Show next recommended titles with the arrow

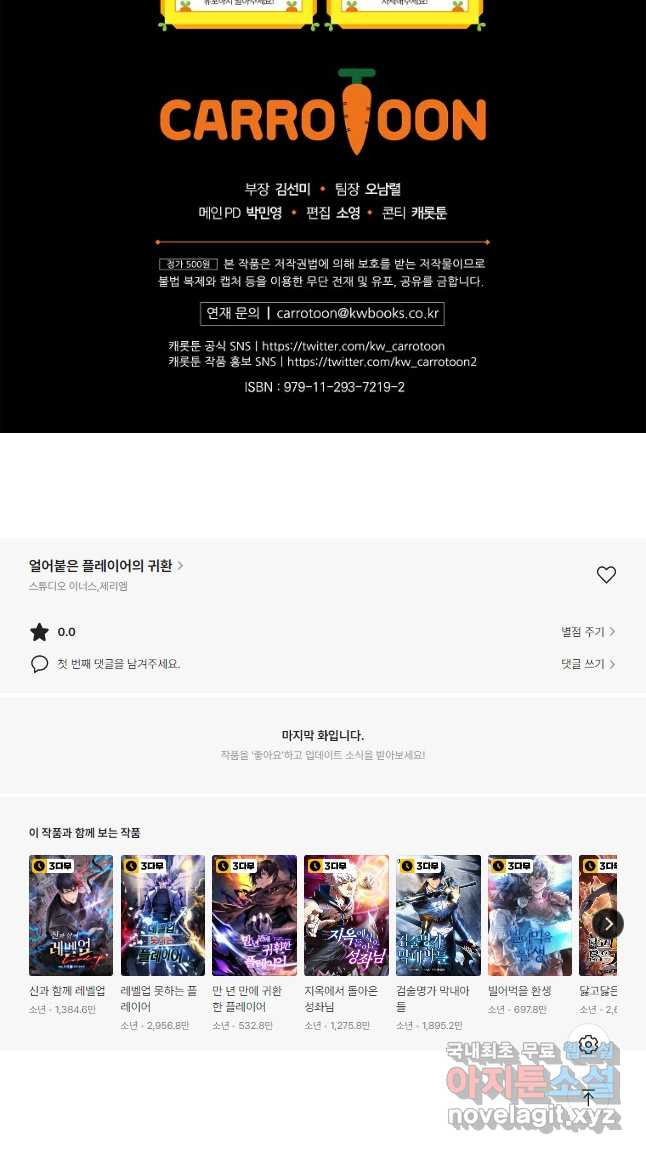[607, 923]
